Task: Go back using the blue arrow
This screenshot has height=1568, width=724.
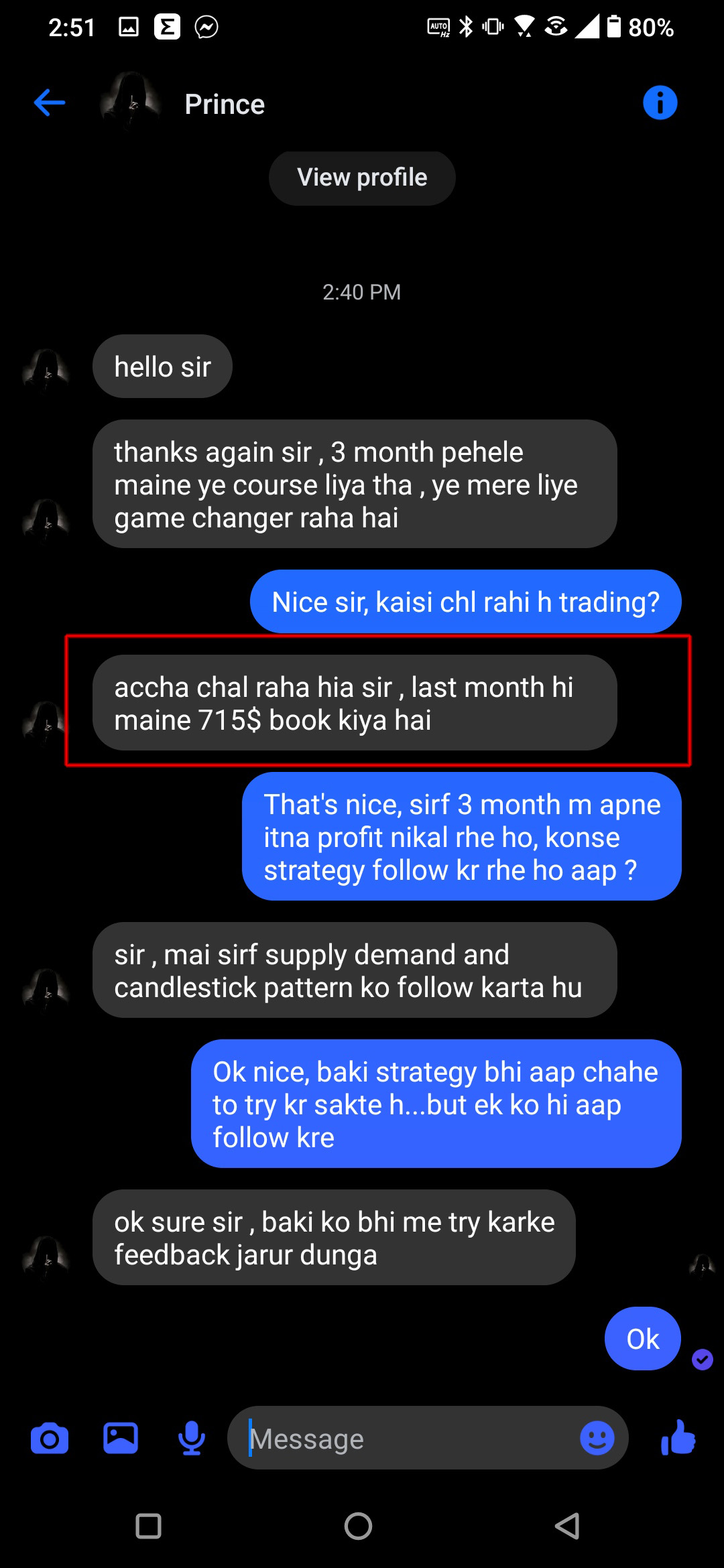Action: [x=50, y=103]
